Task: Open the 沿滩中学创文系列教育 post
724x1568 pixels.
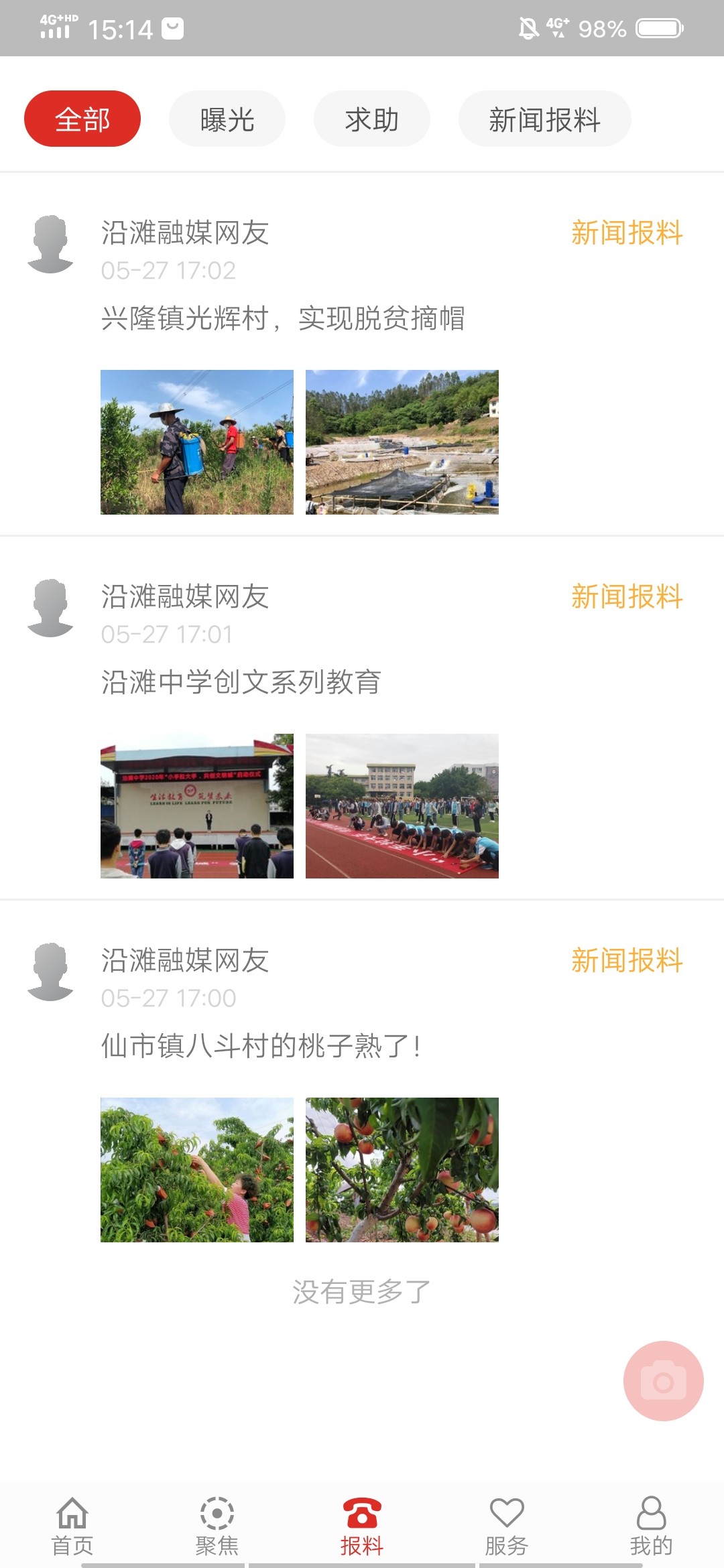Action: coord(241,682)
